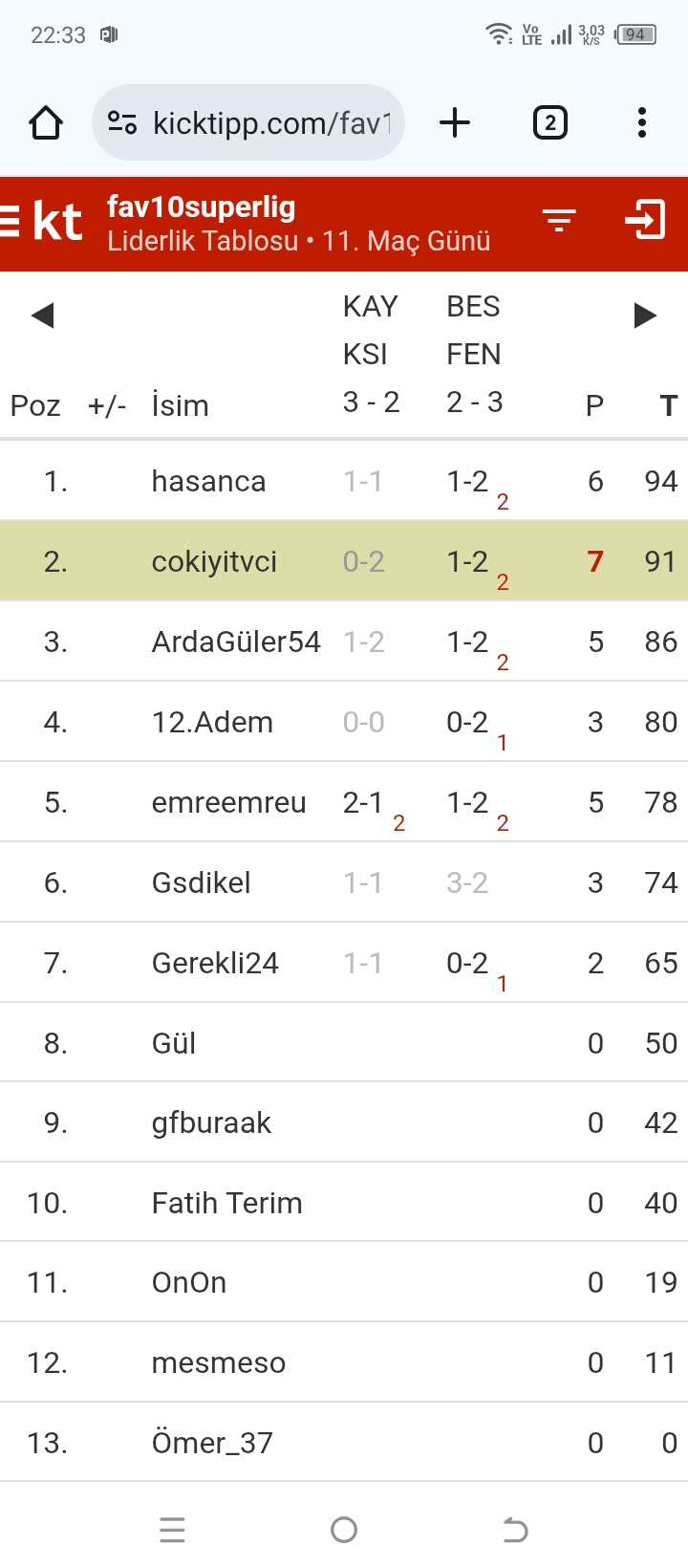The width and height of the screenshot is (688, 1568).
Task: View emreemreu's predictions row
Action: [x=228, y=802]
